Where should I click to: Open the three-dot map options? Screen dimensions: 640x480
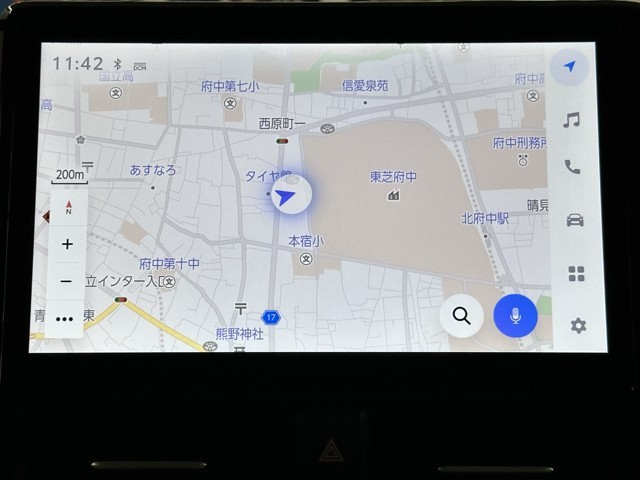click(x=66, y=320)
